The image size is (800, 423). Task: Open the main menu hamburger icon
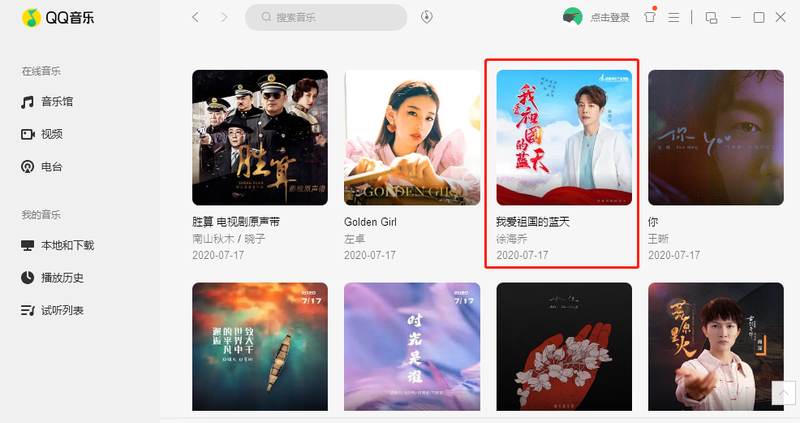point(674,17)
